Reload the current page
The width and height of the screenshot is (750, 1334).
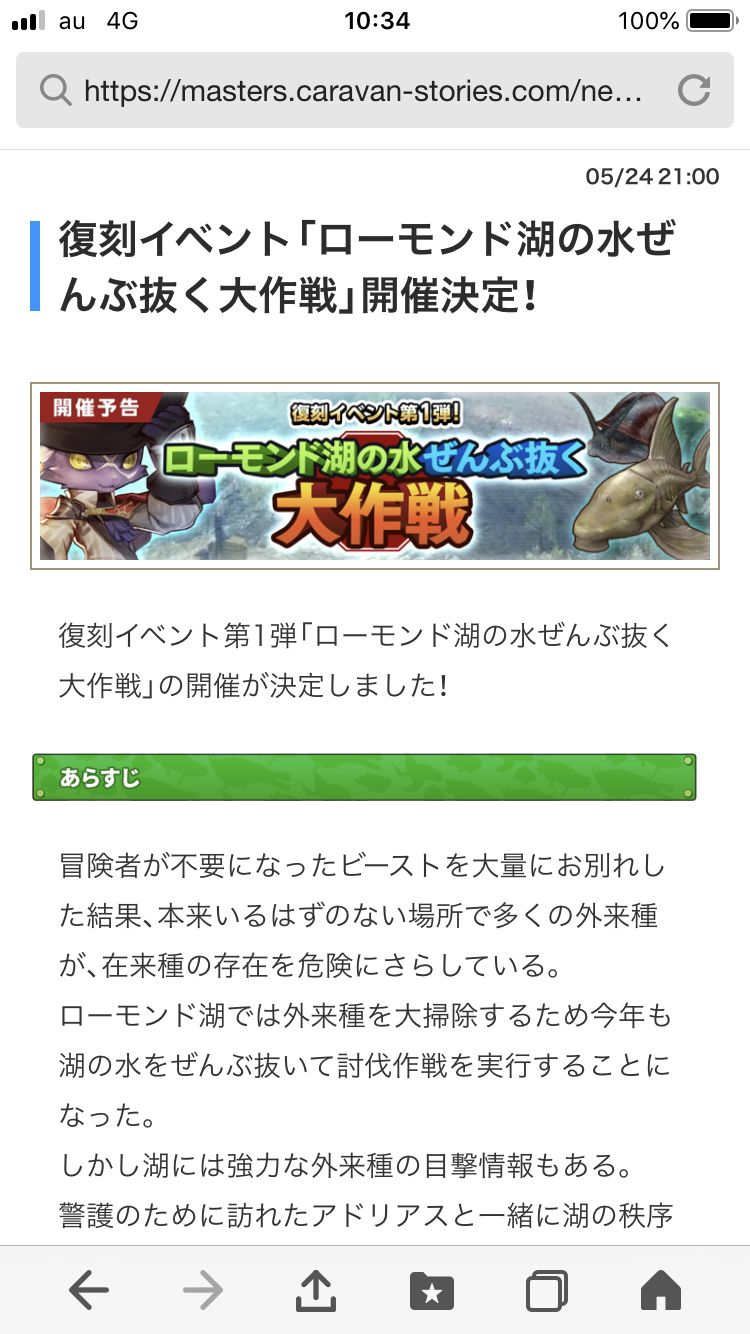693,91
